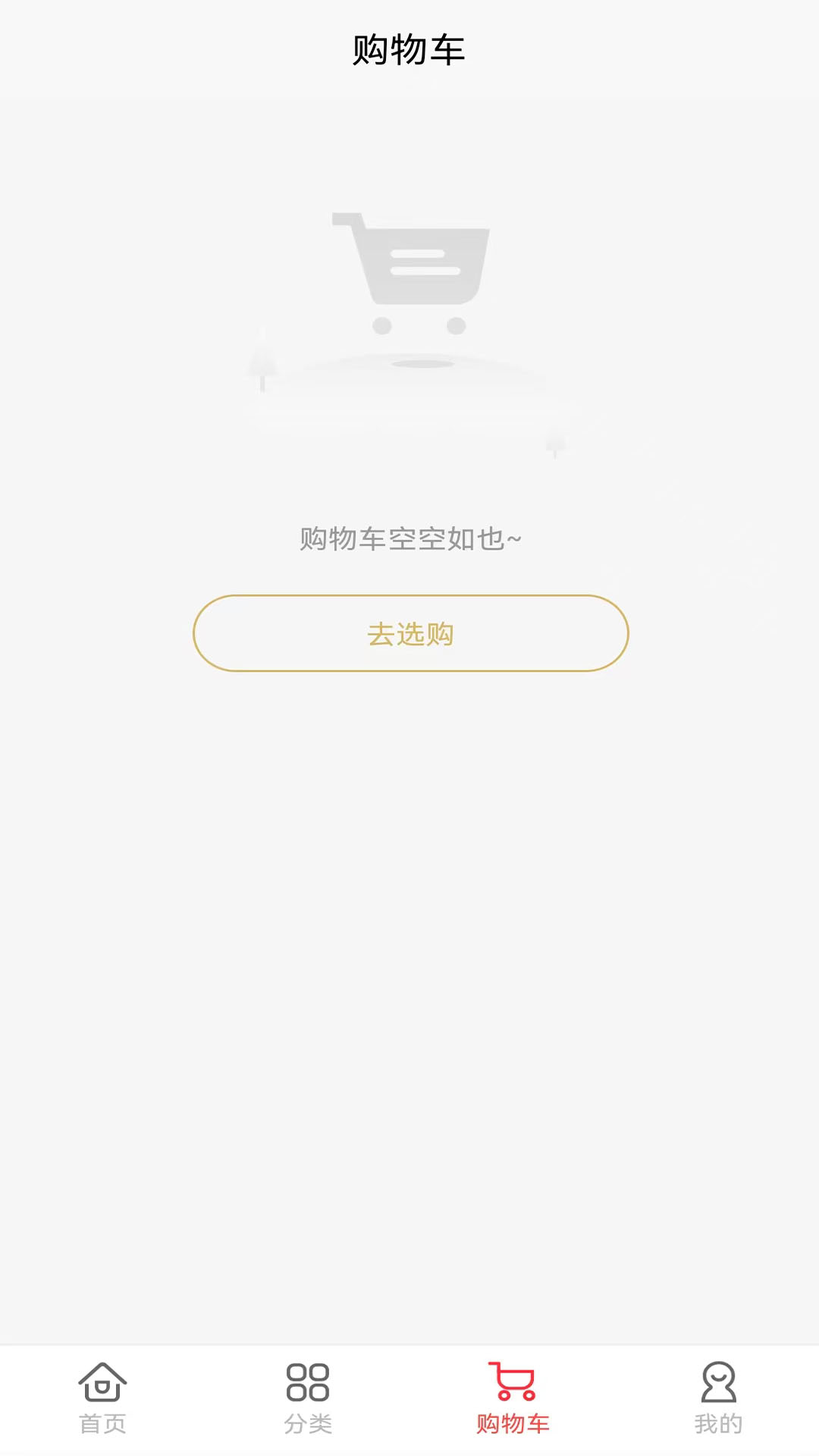Switch to the 首页 tab
This screenshot has height=1456, width=819.
click(102, 1398)
